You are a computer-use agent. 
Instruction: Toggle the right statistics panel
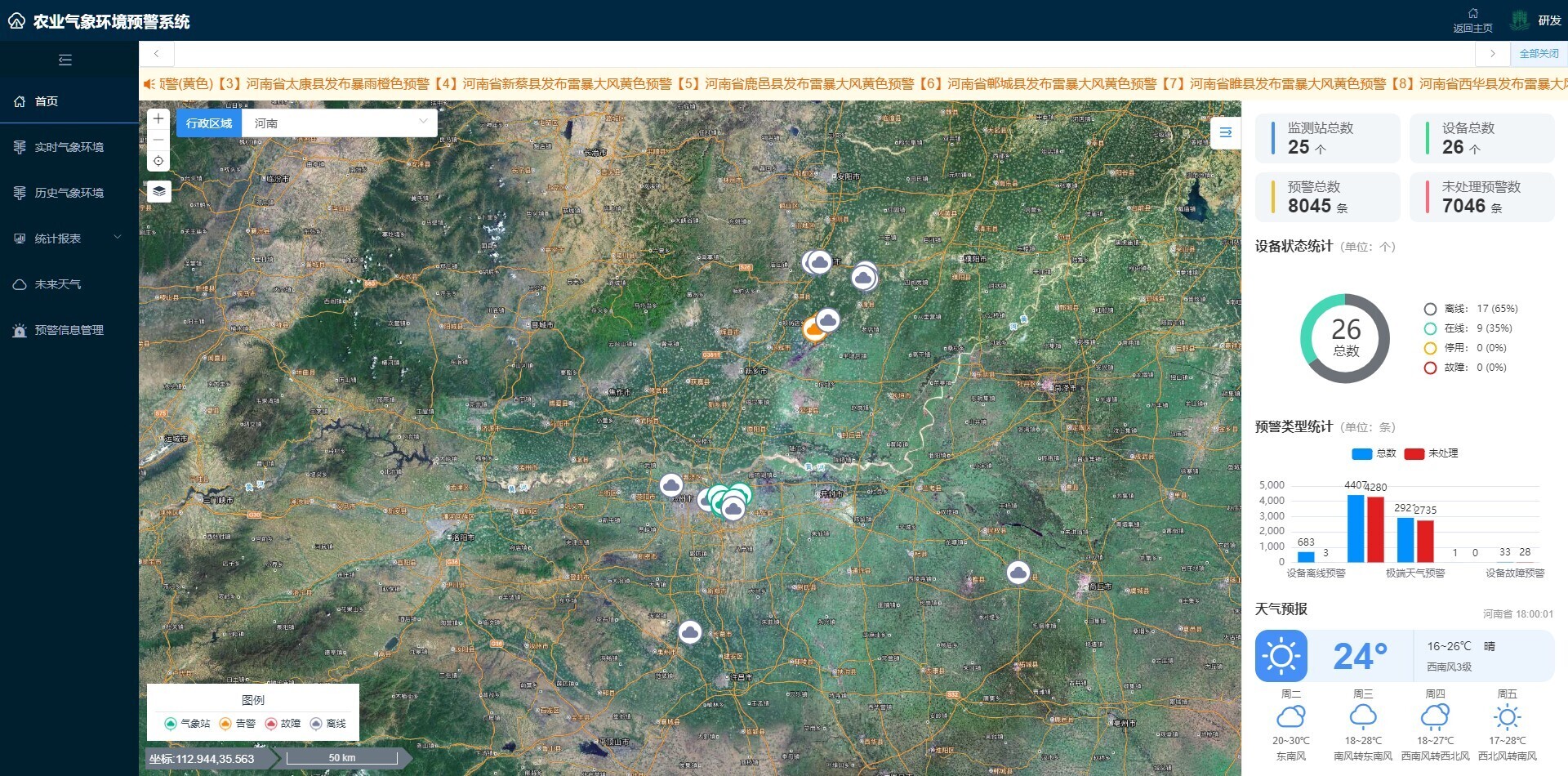(1225, 132)
